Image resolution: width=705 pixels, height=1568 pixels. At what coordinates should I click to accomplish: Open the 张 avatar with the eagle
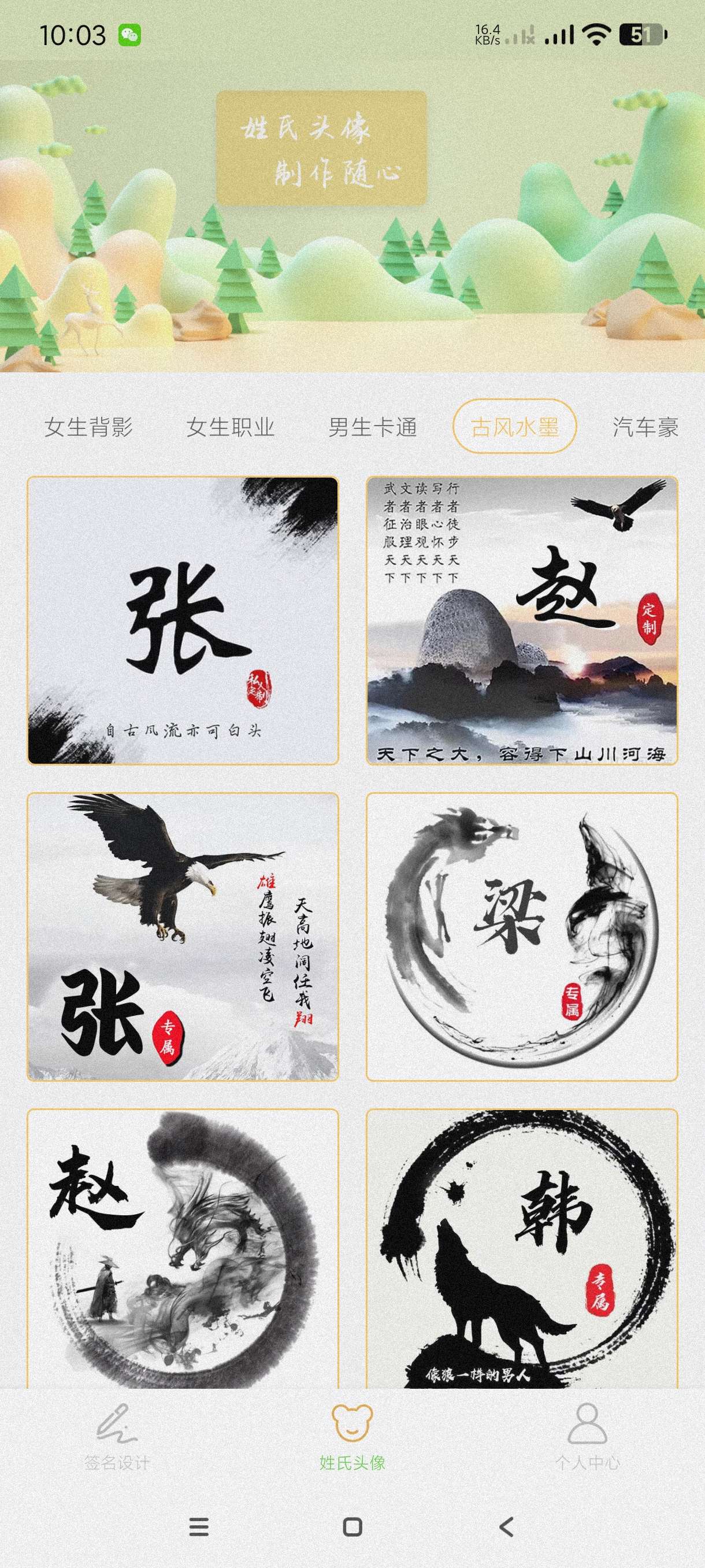[183, 937]
